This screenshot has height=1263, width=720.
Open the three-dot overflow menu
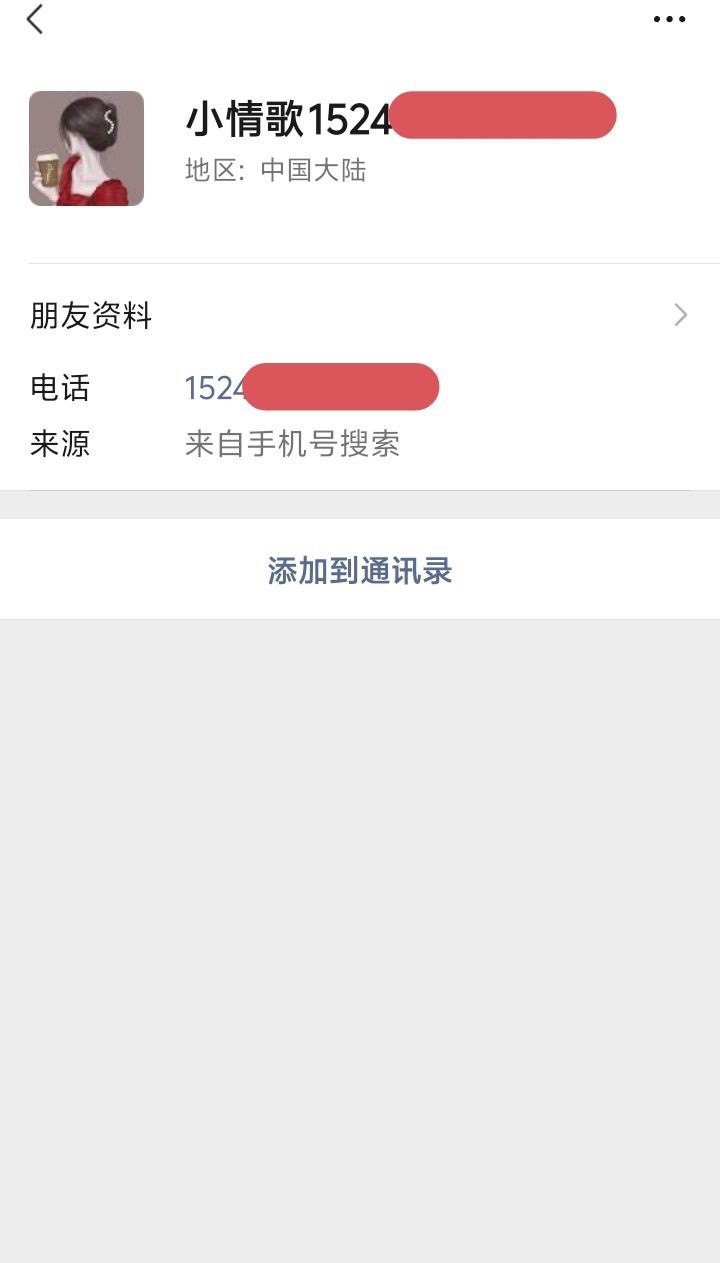(x=669, y=19)
